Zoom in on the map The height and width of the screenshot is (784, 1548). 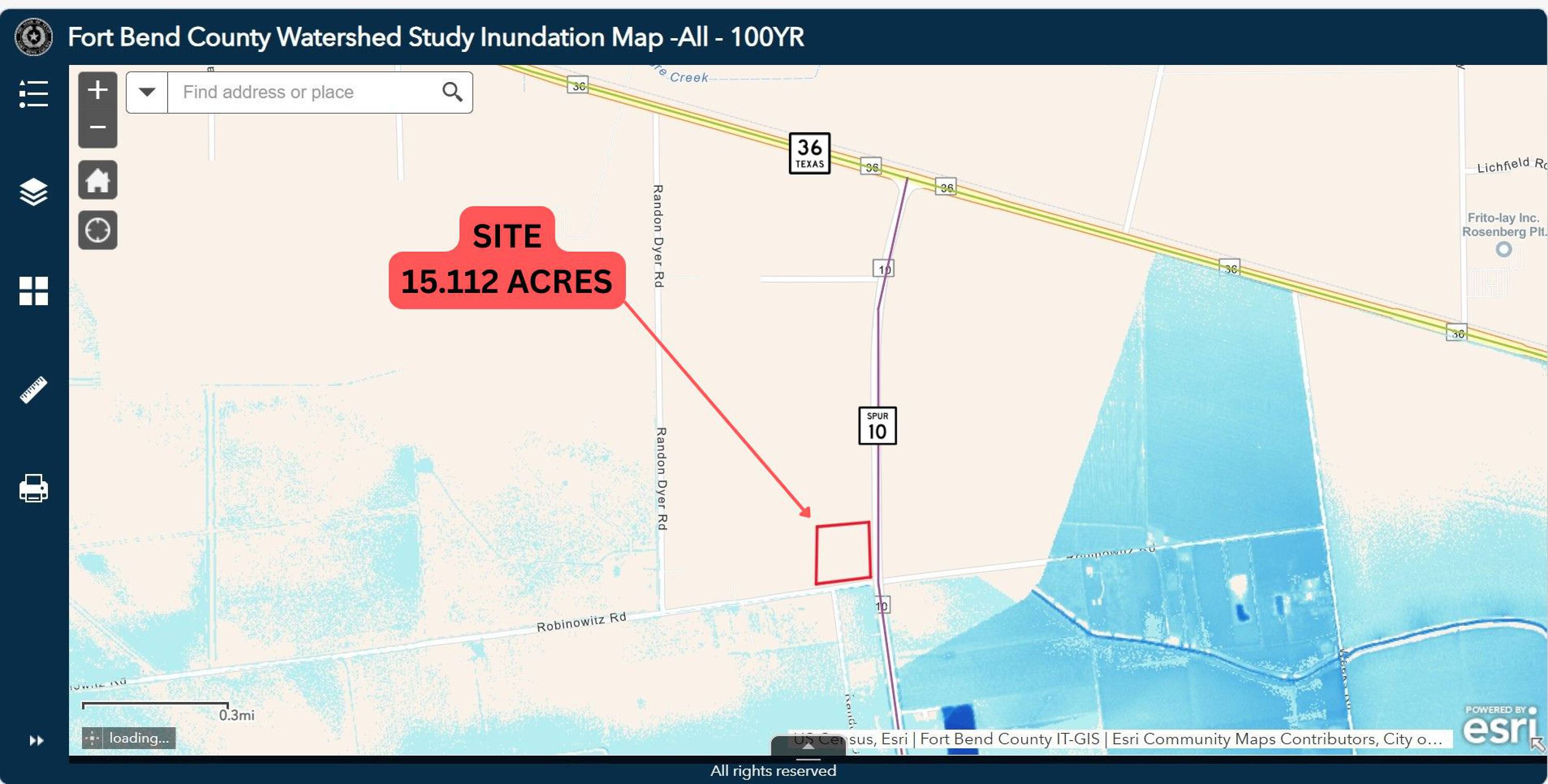(x=98, y=90)
